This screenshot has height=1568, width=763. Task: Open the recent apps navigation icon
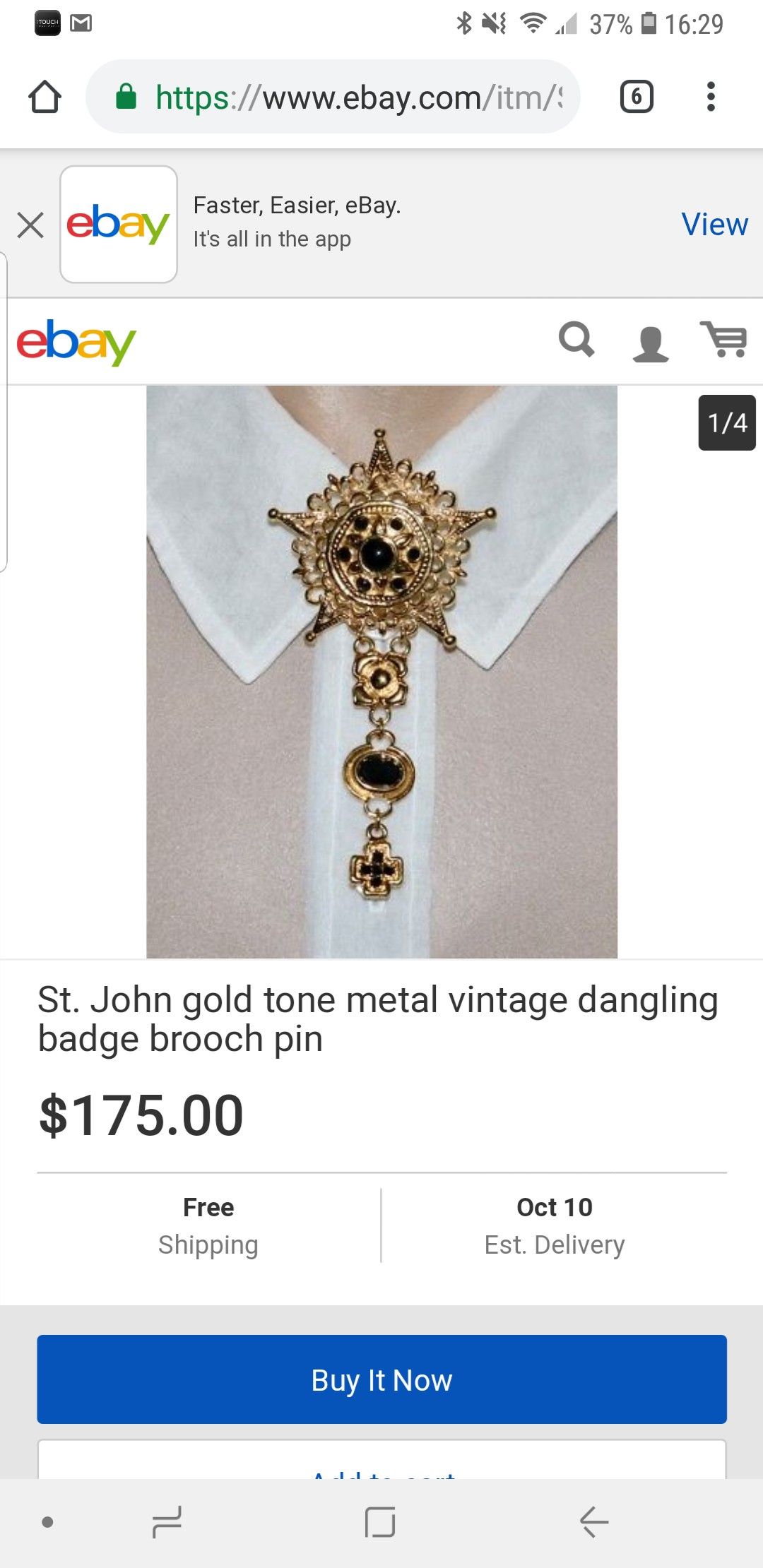167,1524
